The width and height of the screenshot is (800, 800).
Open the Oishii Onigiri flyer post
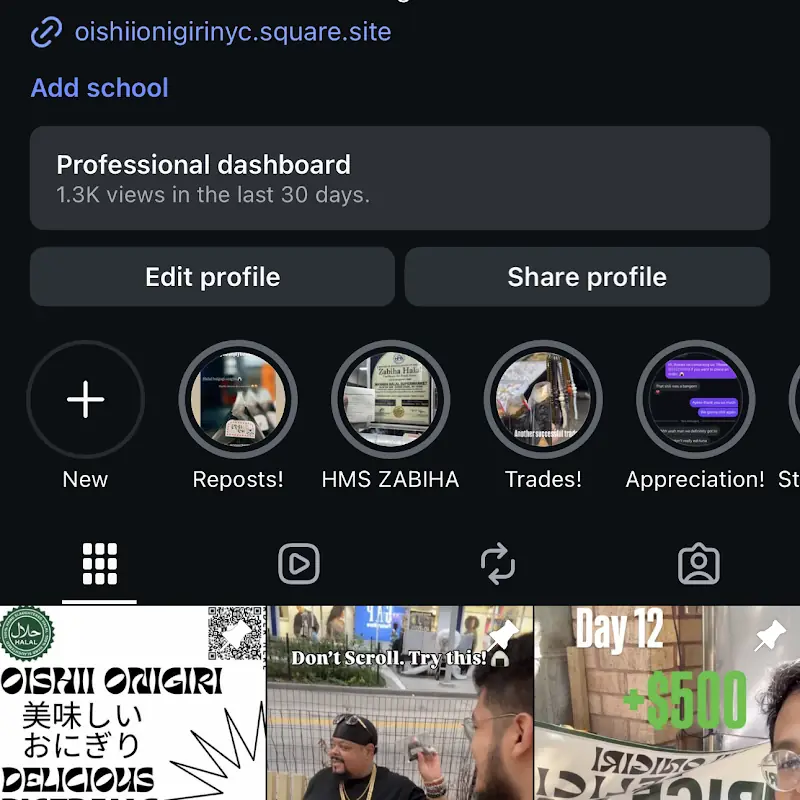pos(133,703)
